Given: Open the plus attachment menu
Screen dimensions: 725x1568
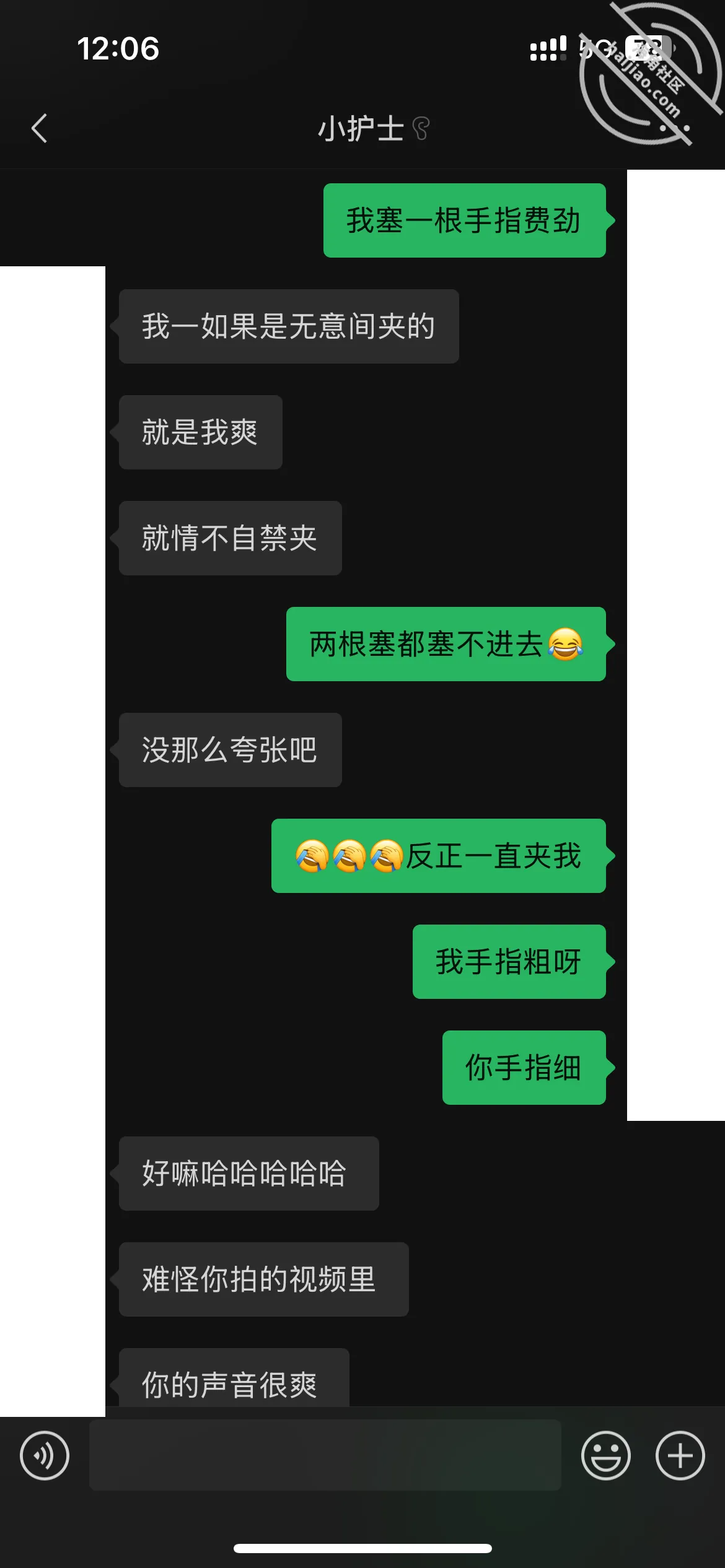Looking at the screenshot, I should pyautogui.click(x=680, y=1455).
